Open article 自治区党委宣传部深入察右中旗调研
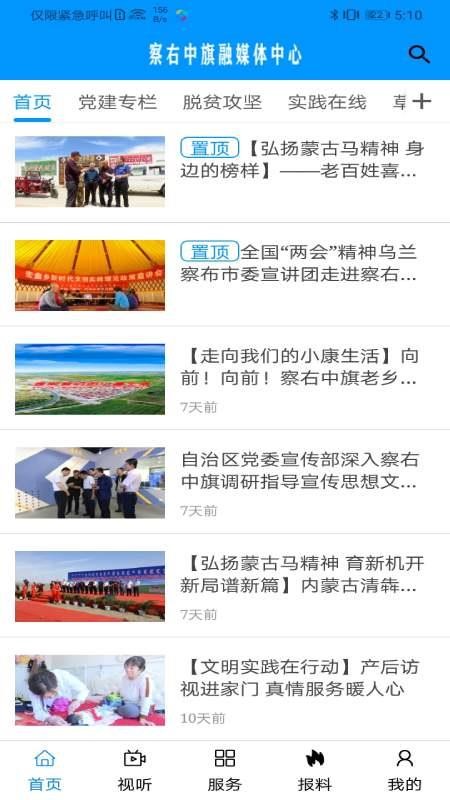The height and width of the screenshot is (800, 450). tap(225, 482)
